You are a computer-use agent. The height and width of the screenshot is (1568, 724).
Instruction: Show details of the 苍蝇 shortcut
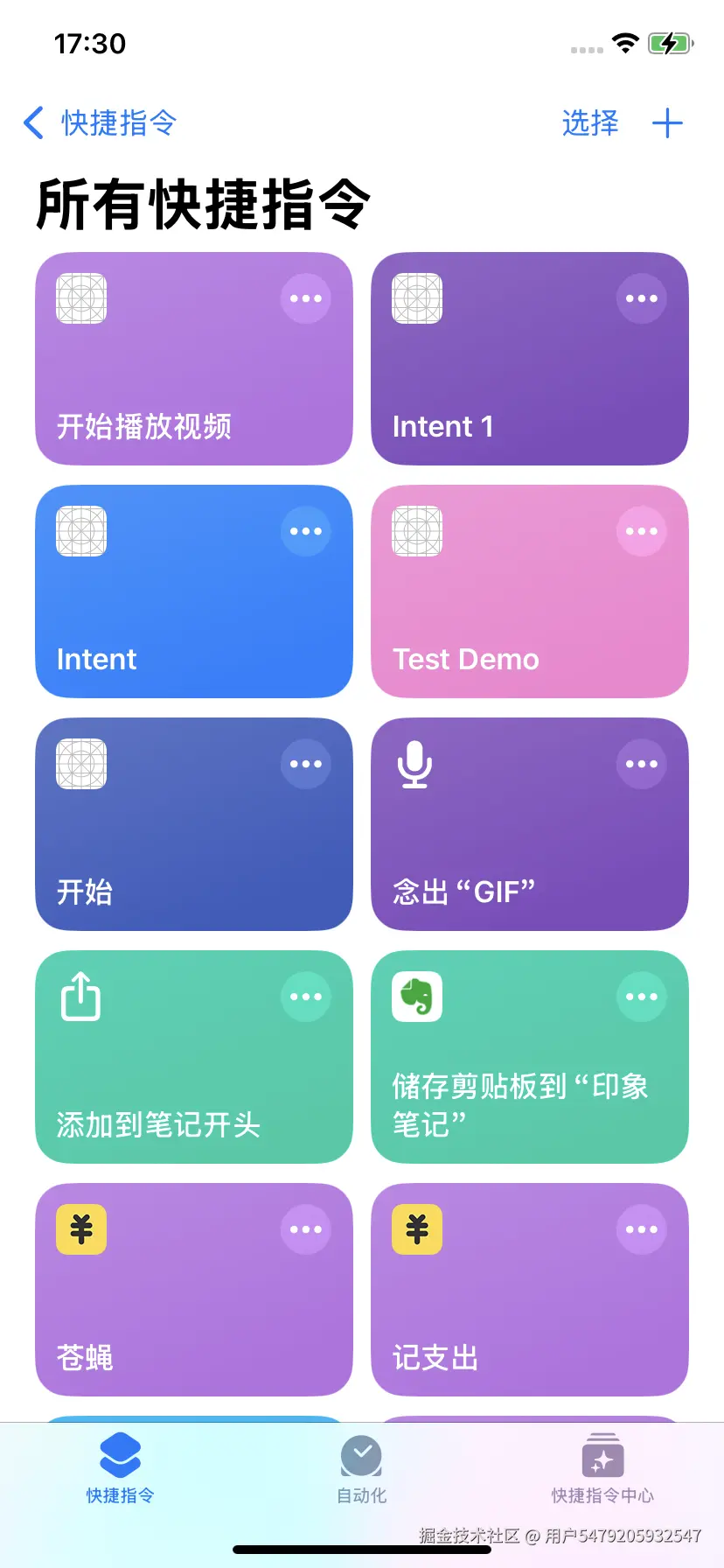pyautogui.click(x=305, y=1230)
